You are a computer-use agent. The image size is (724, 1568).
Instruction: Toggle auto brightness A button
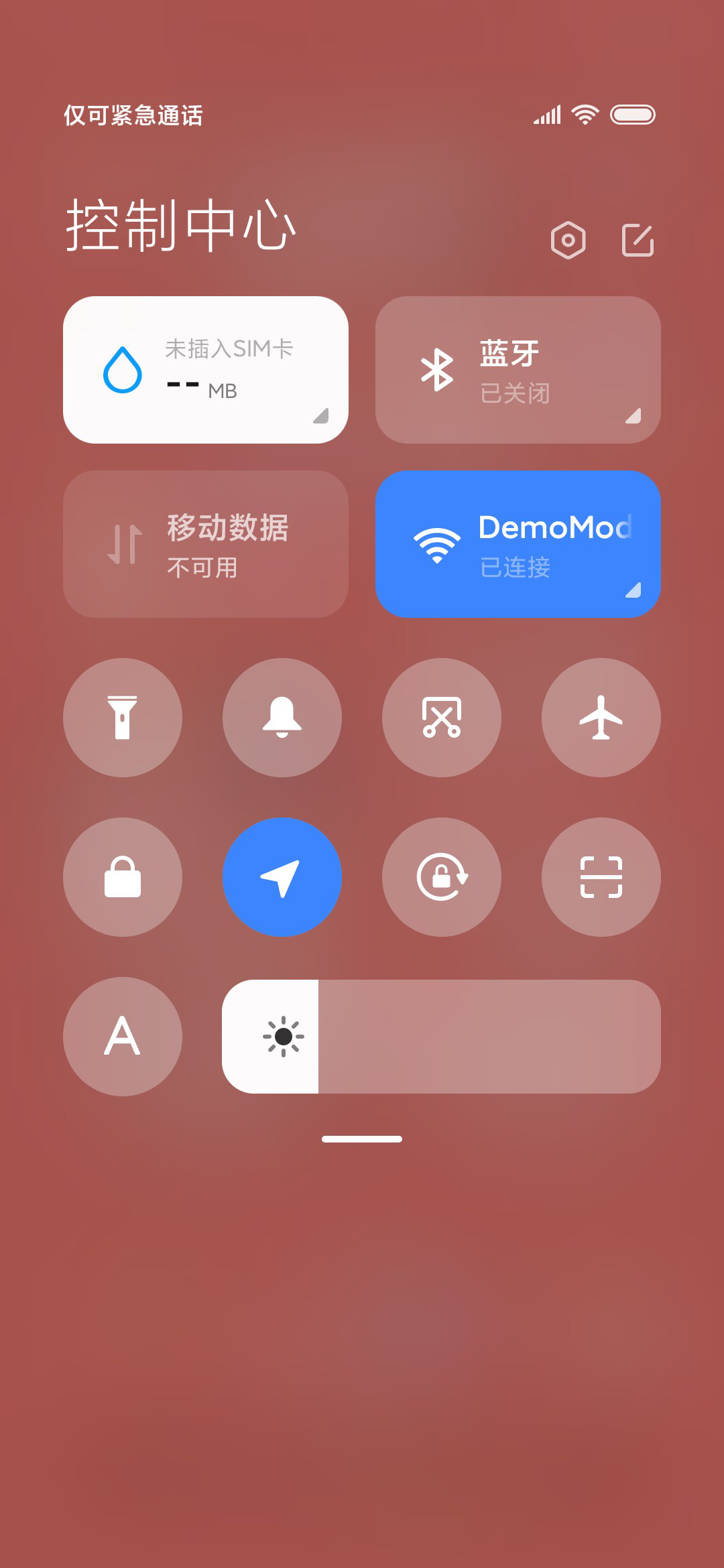[123, 1037]
